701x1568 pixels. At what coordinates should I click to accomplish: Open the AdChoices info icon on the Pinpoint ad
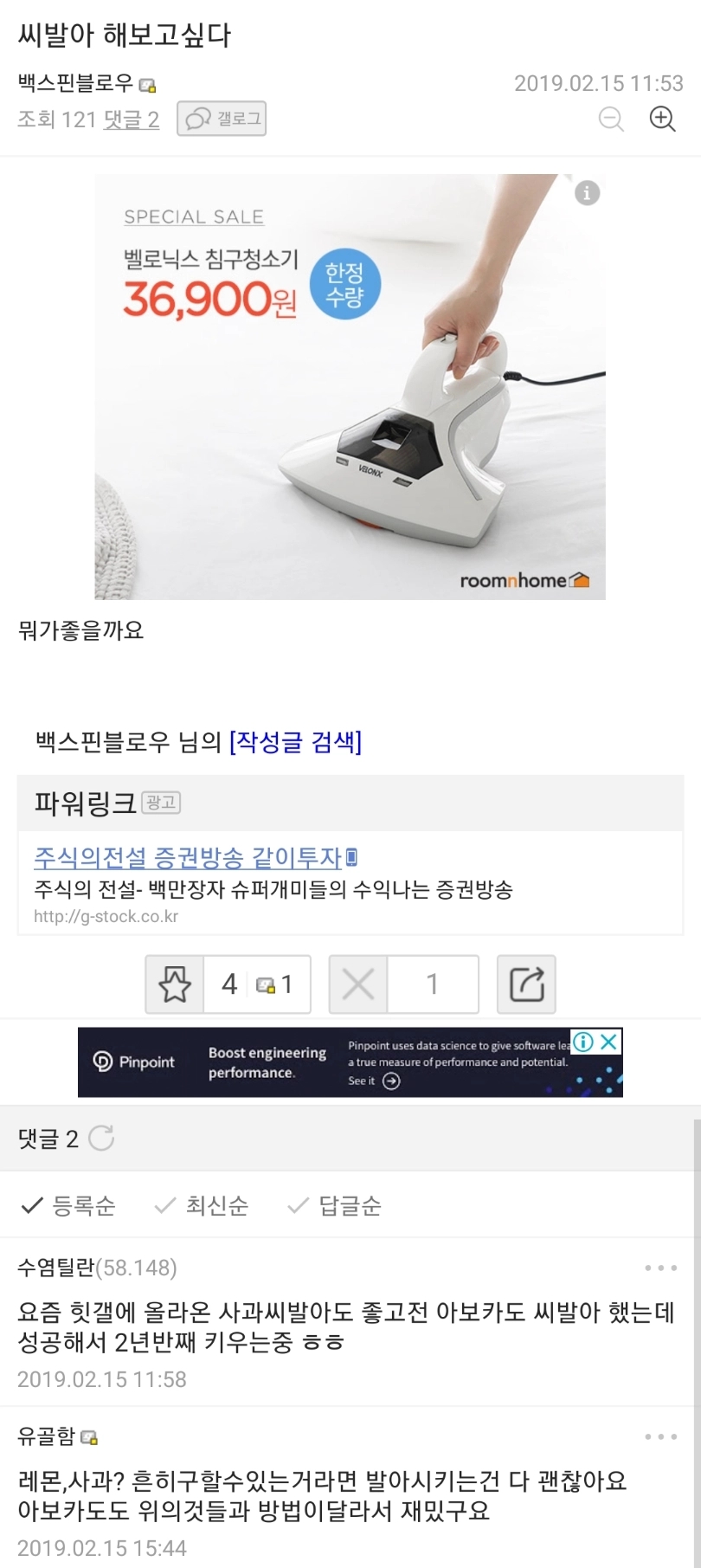pyautogui.click(x=584, y=1041)
